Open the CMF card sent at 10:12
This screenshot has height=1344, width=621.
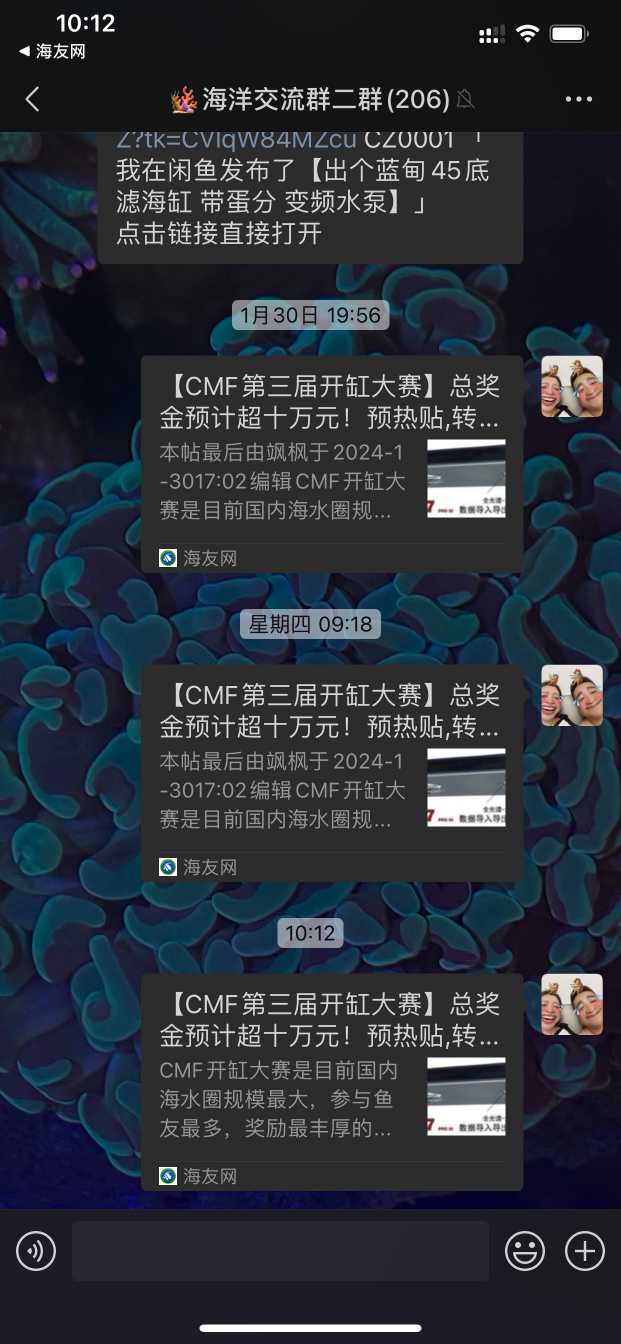click(331, 1081)
